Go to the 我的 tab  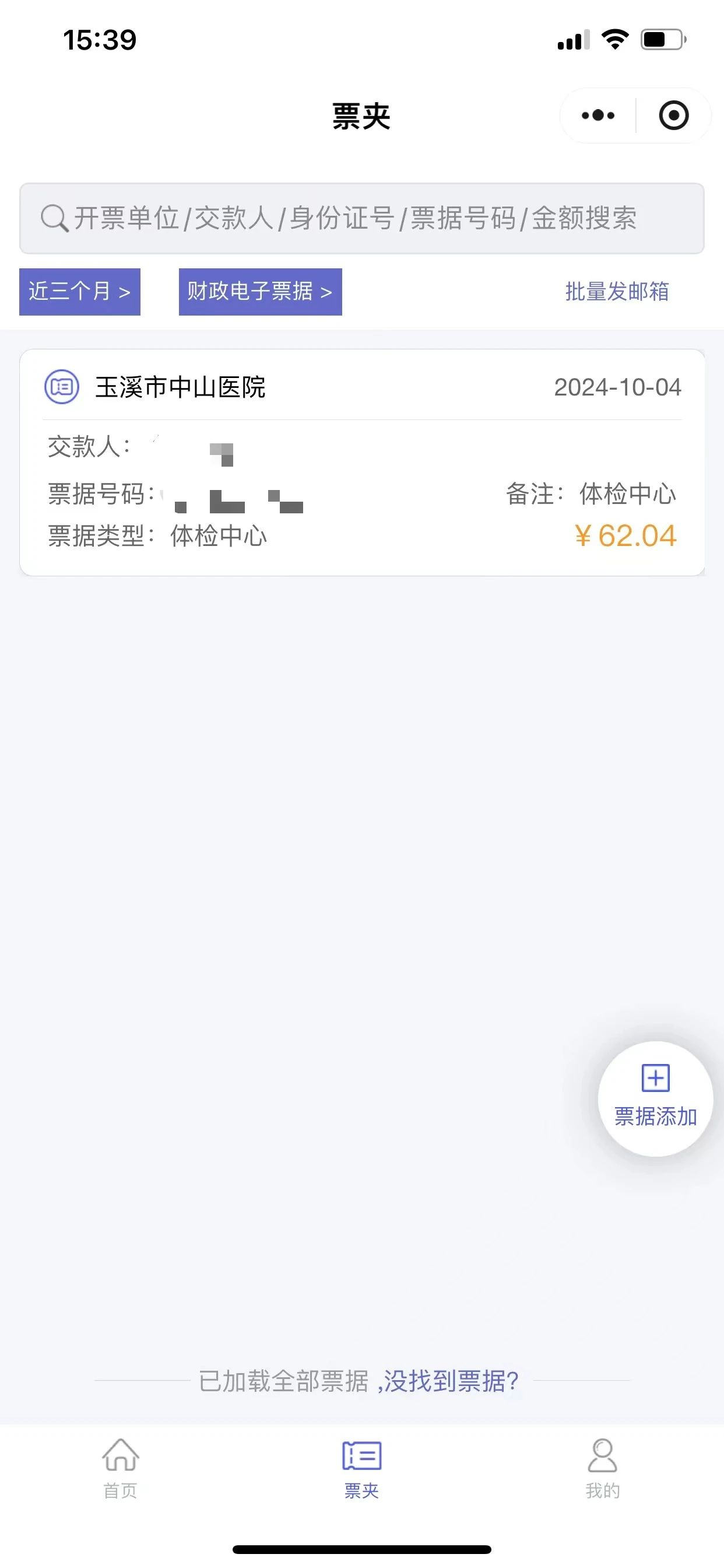click(x=603, y=1469)
